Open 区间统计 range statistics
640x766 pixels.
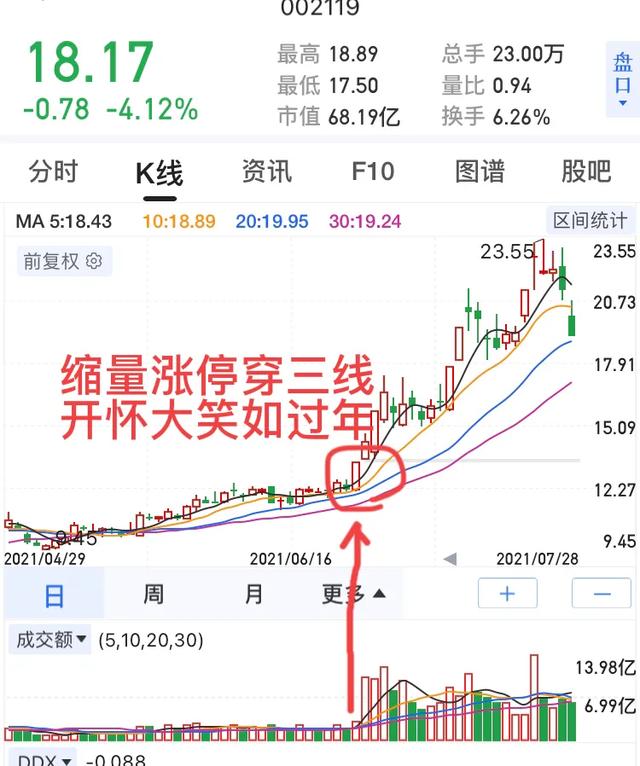590,221
